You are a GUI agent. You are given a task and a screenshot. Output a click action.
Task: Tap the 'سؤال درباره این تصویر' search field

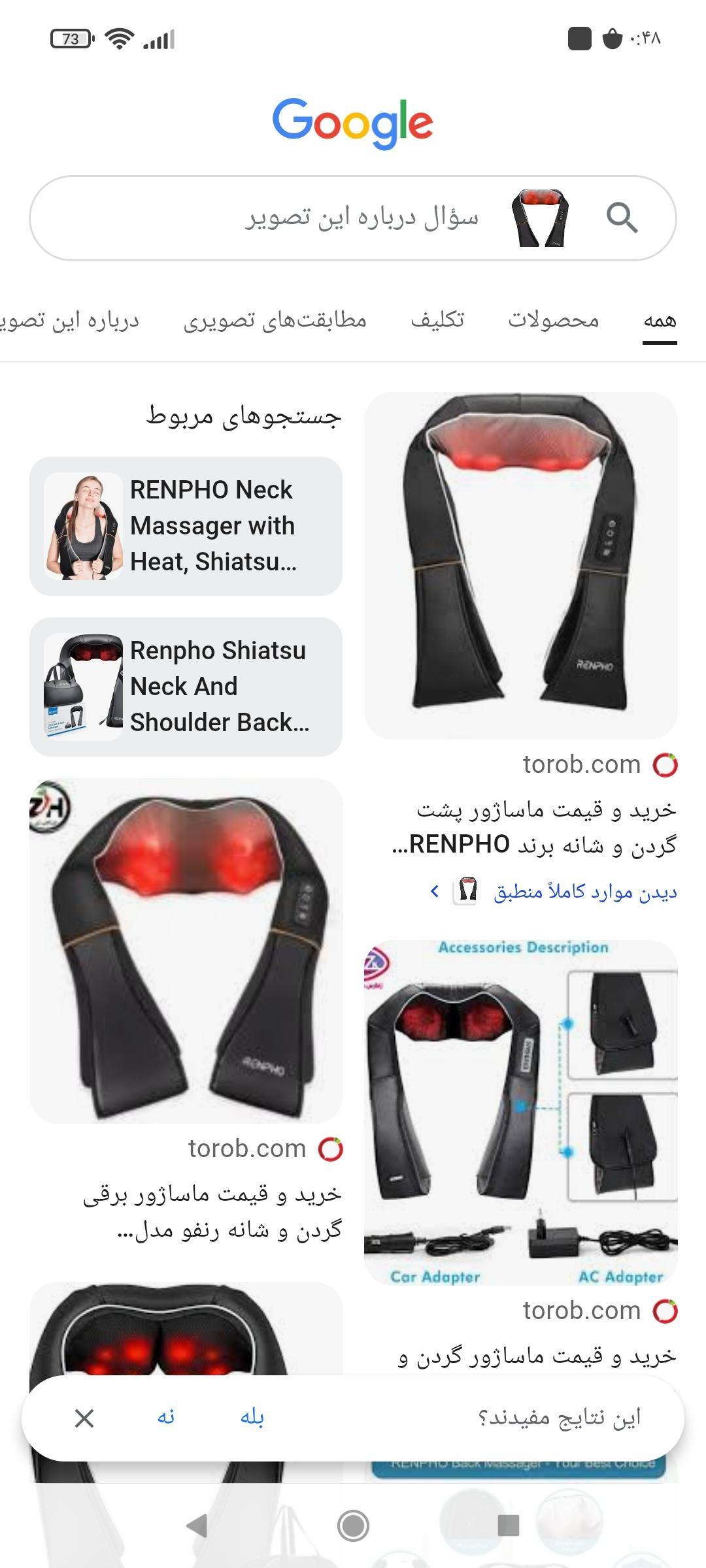(x=361, y=218)
